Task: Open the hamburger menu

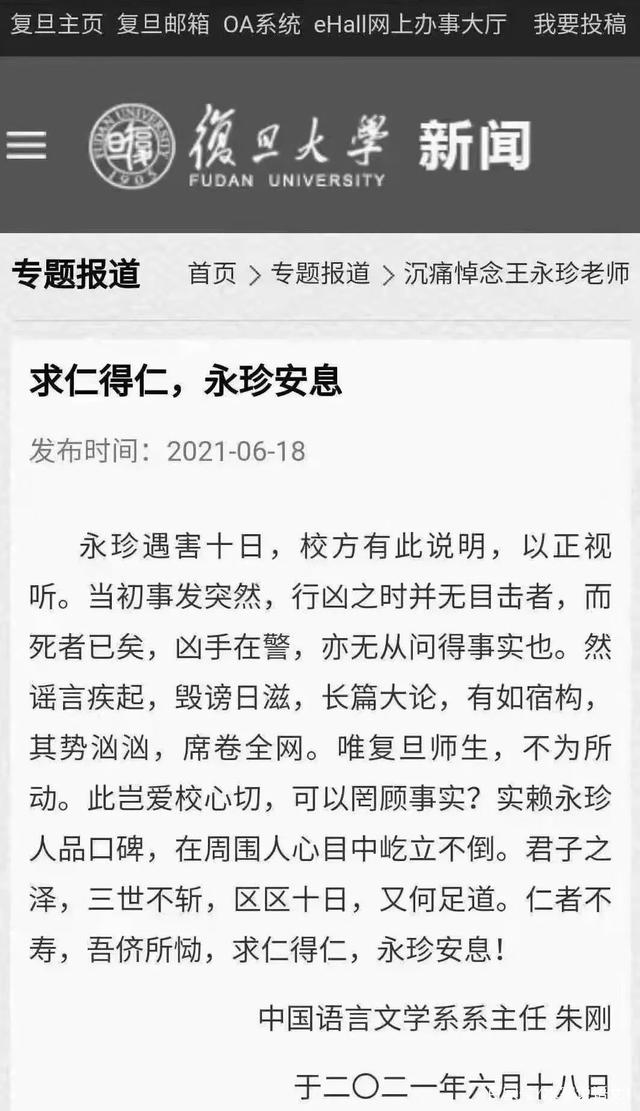Action: point(27,145)
